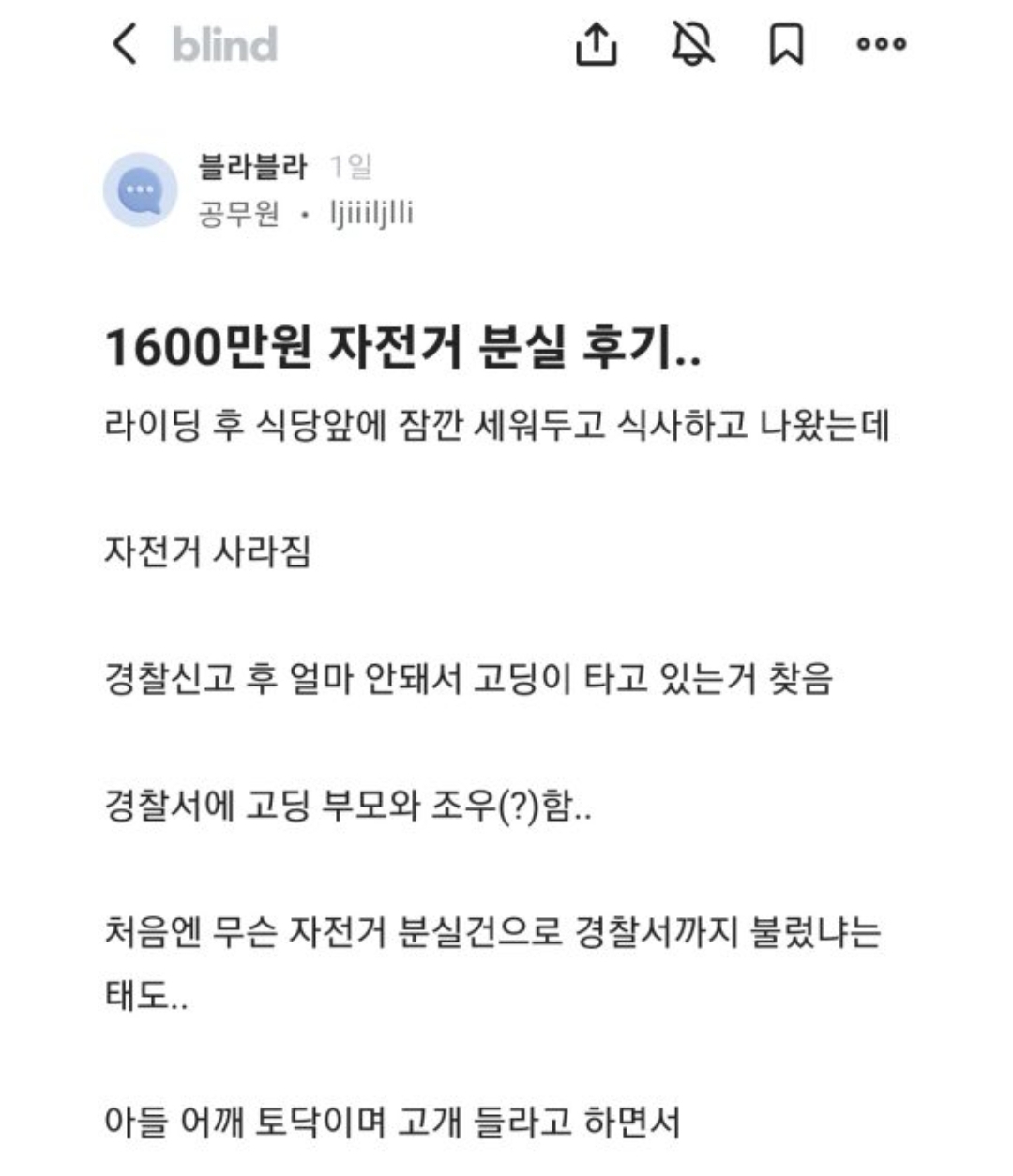Open the 블라블라 author avatar

140,190
